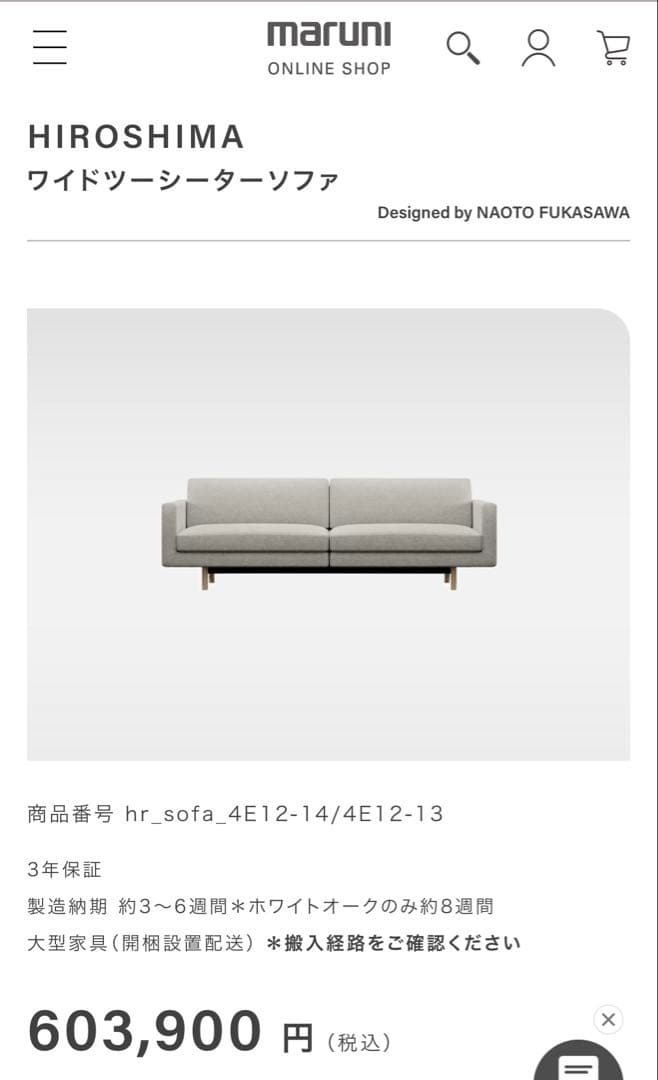Open the account profile icon
Screen dimensions: 658x1080
[x=538, y=47]
